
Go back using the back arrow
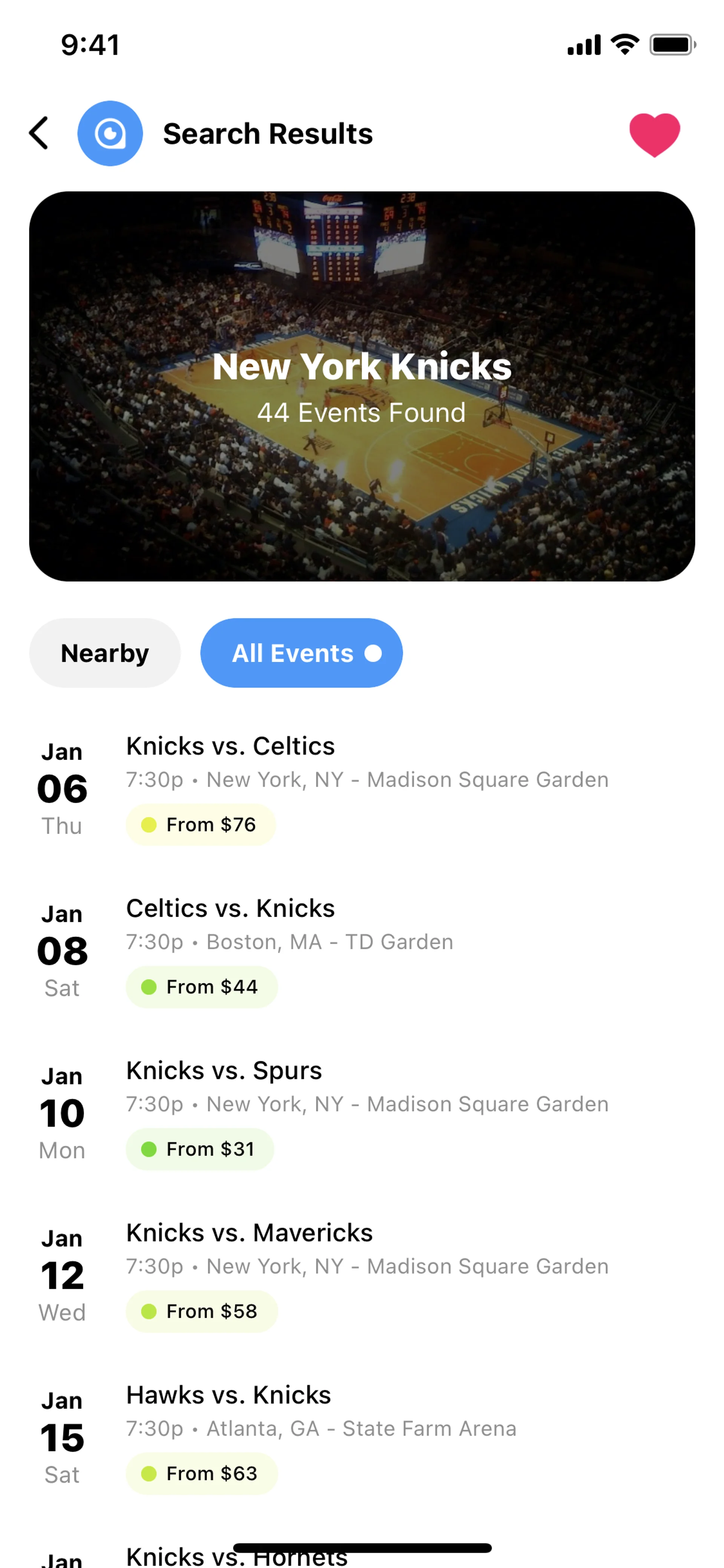[x=39, y=133]
